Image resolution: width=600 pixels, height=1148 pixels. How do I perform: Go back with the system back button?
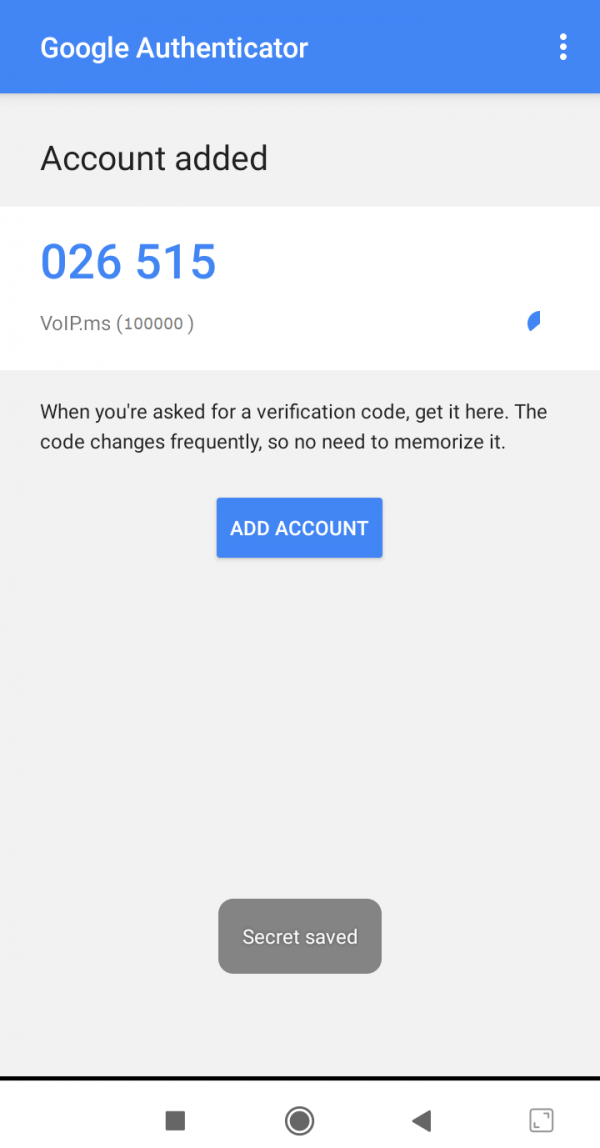(x=421, y=1120)
